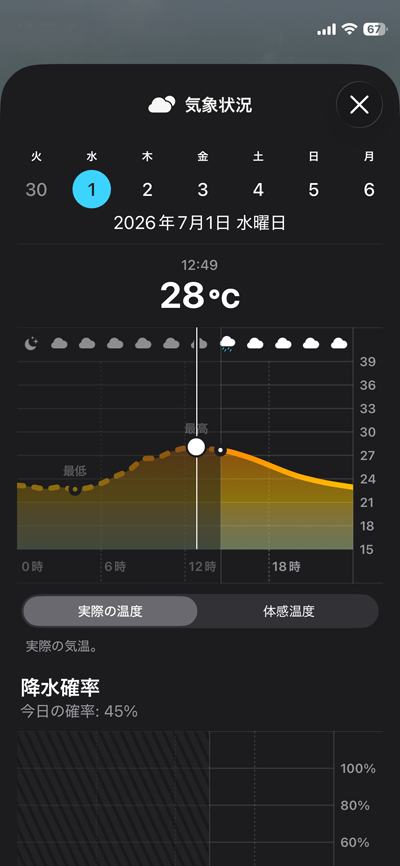This screenshot has height=866, width=400.
Task: Close the 気象状況 weather sheet
Action: (359, 104)
